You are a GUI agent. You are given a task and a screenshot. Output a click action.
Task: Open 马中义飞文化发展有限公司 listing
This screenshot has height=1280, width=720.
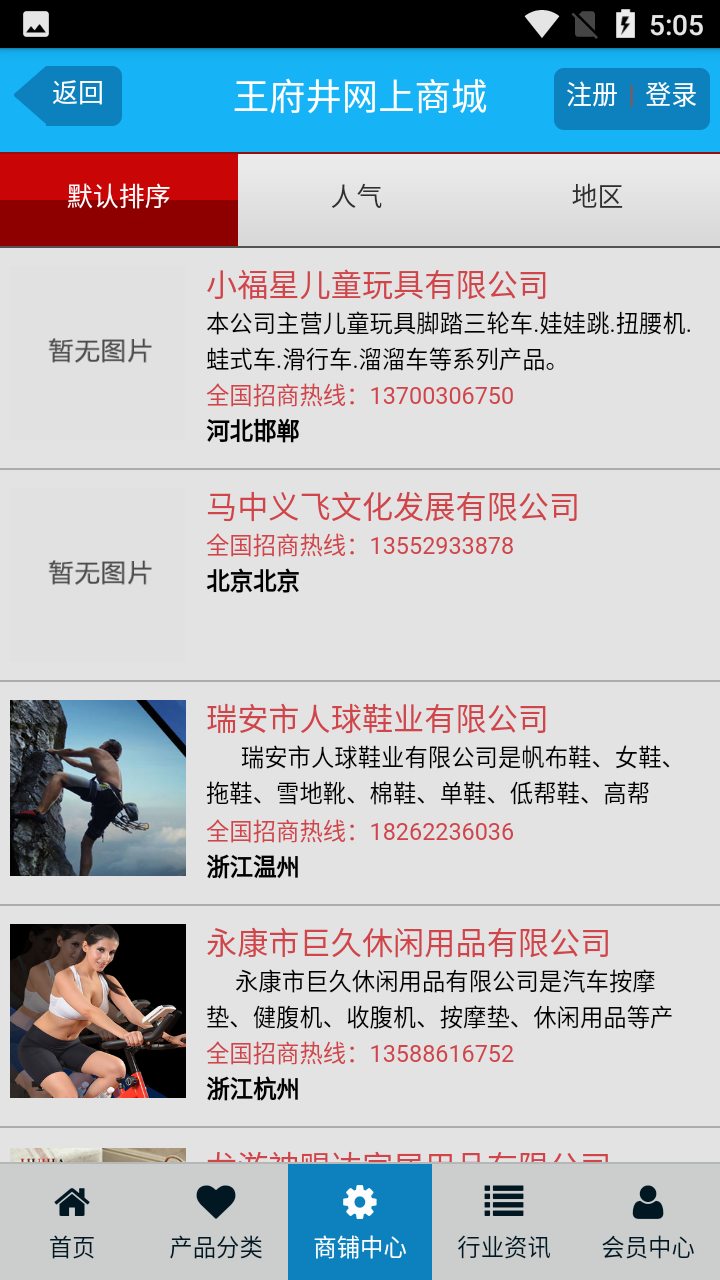pos(394,507)
